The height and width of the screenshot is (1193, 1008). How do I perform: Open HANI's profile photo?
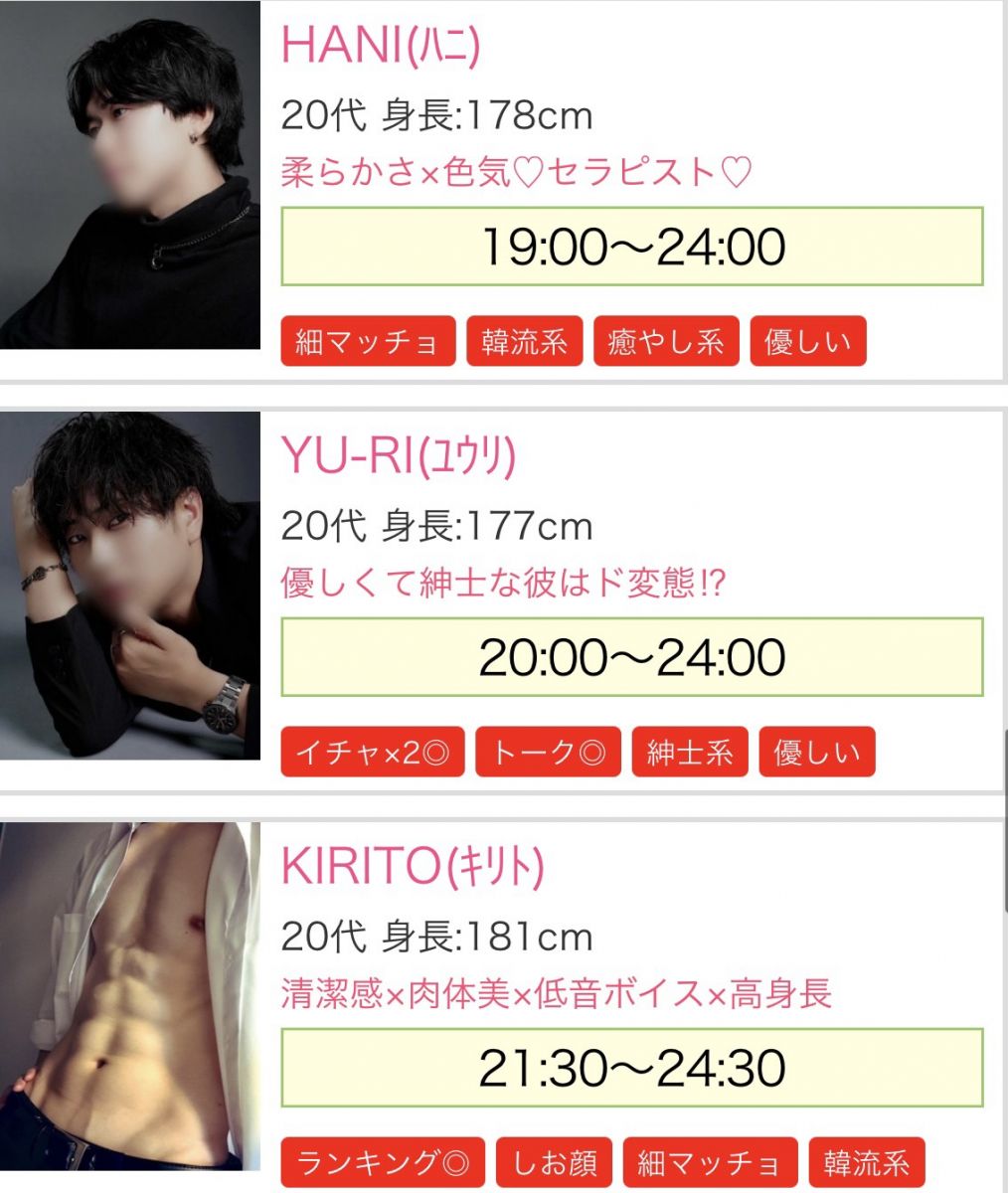point(129,175)
